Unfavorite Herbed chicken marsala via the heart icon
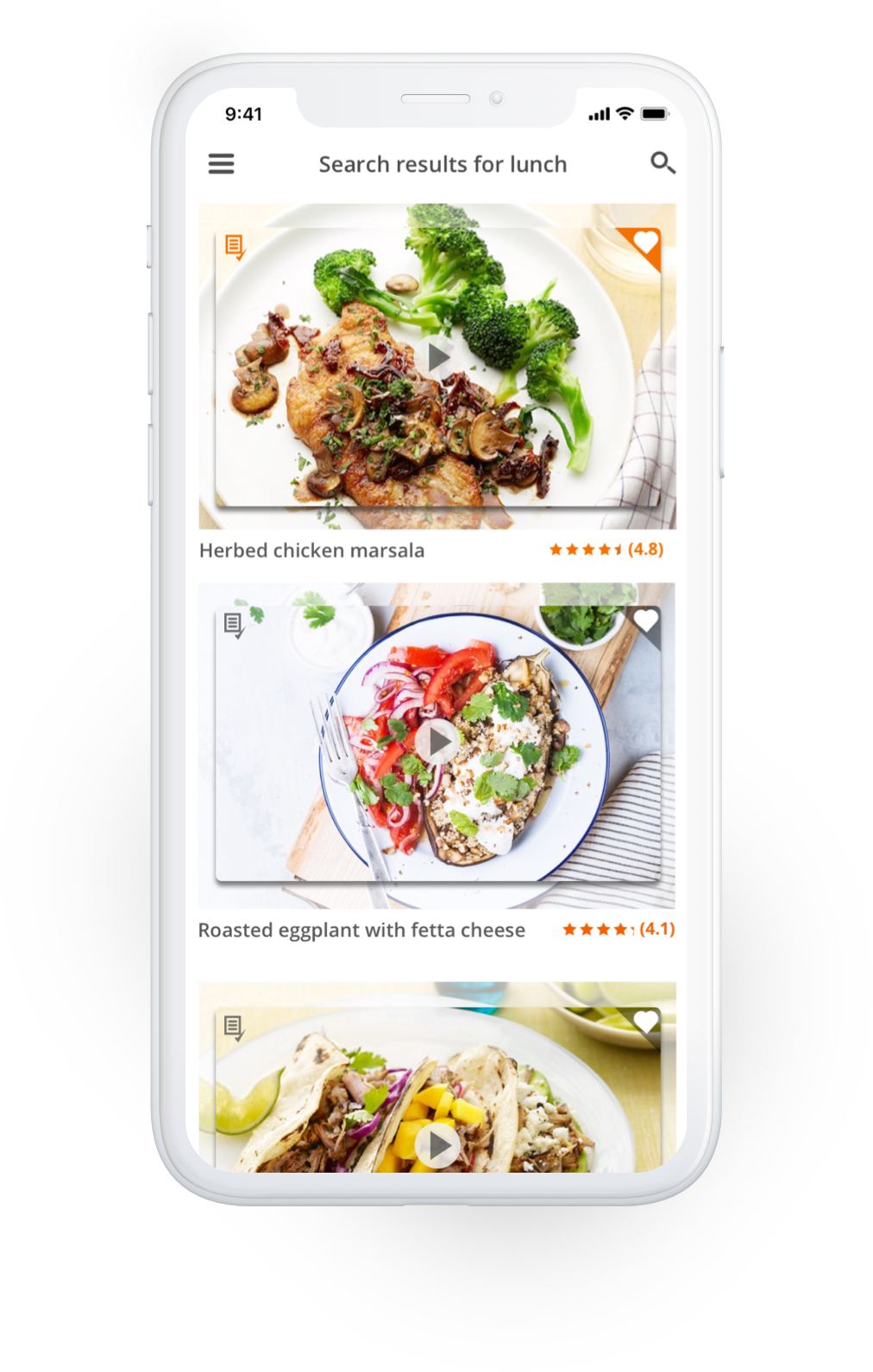This screenshot has width=873, height=1372. click(645, 243)
